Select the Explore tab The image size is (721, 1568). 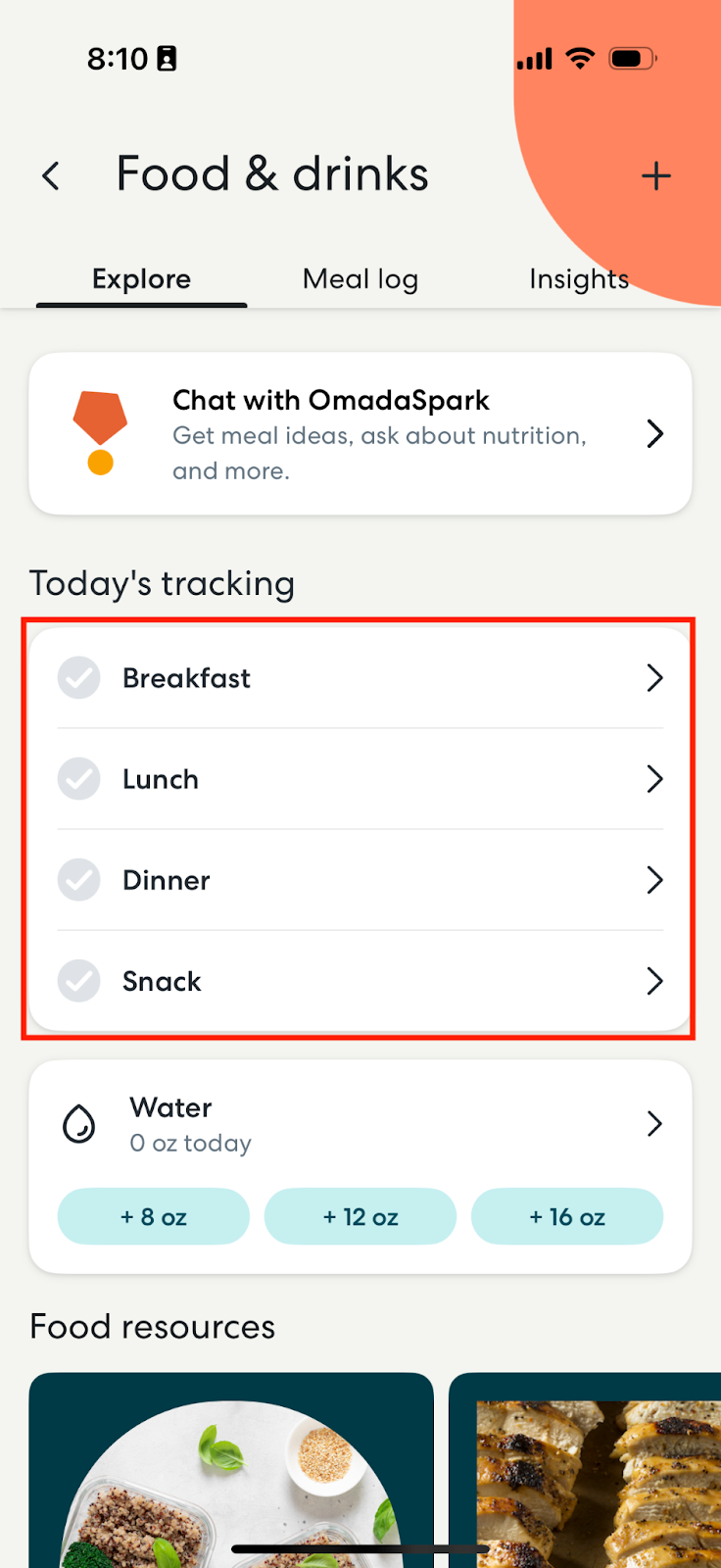coord(142,279)
